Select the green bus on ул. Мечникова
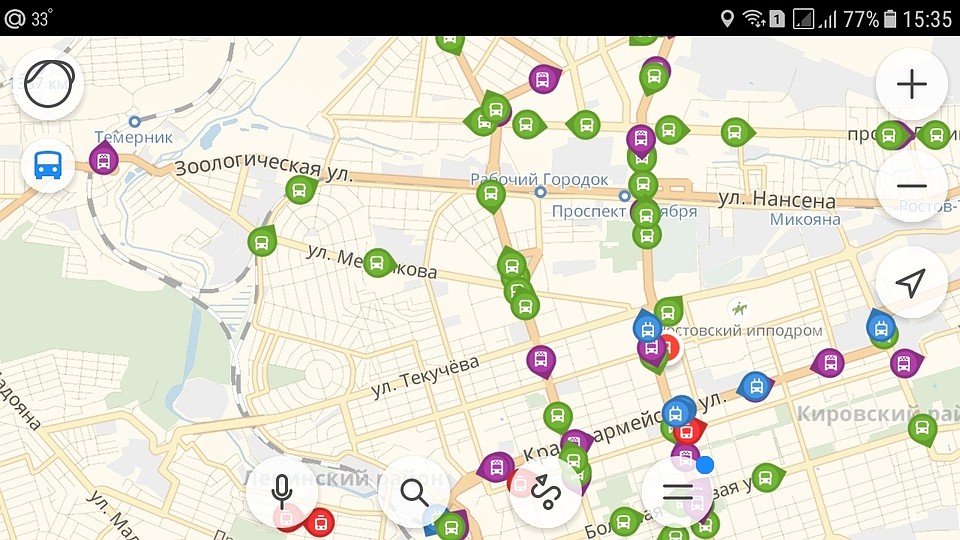This screenshot has width=960, height=540. (x=377, y=263)
